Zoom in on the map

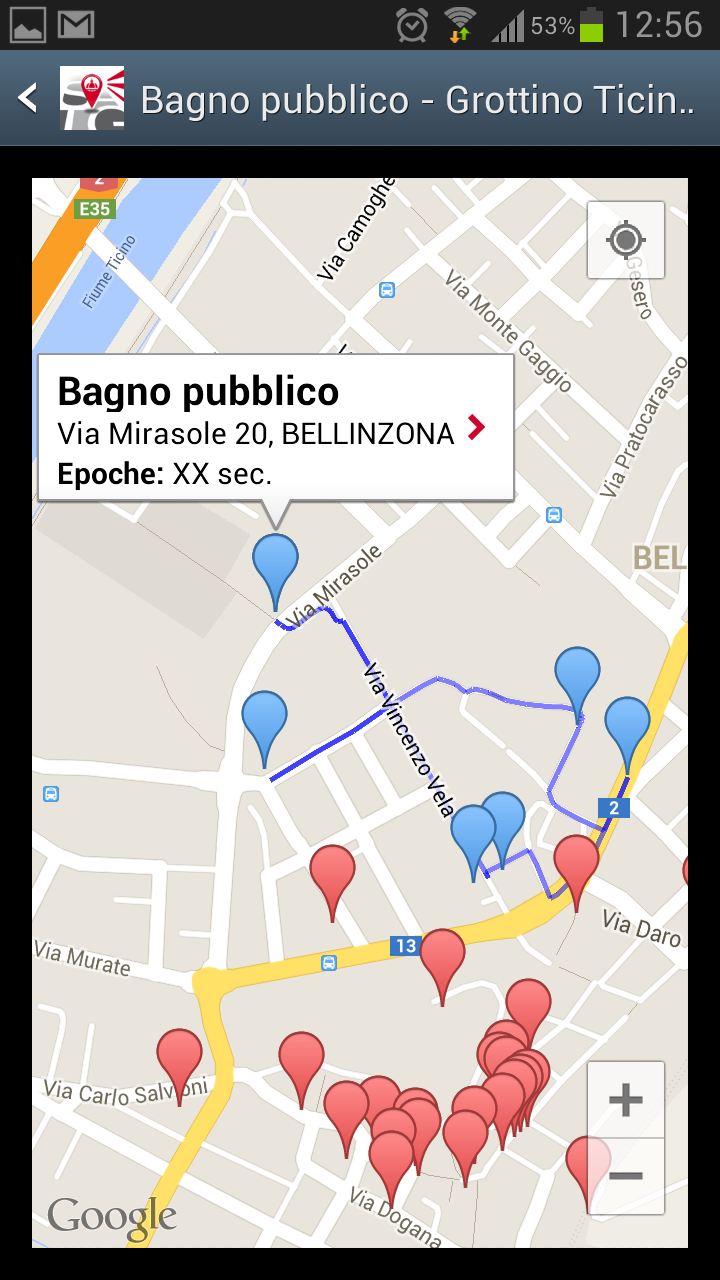tap(626, 1100)
